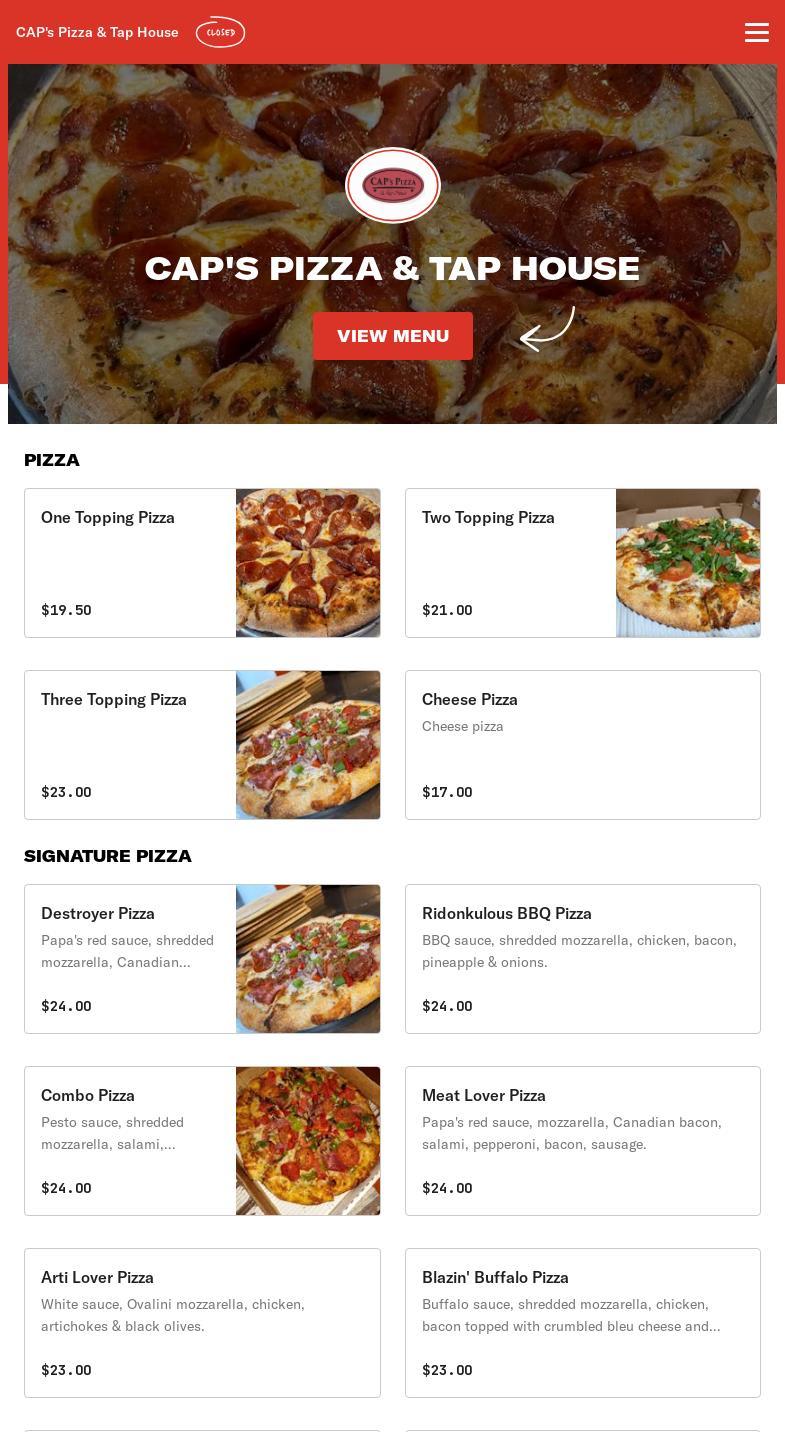Viewport: 785px width, 1432px height.
Task: Open CAP's Pizza & Tap House header link
Action: (x=97, y=32)
